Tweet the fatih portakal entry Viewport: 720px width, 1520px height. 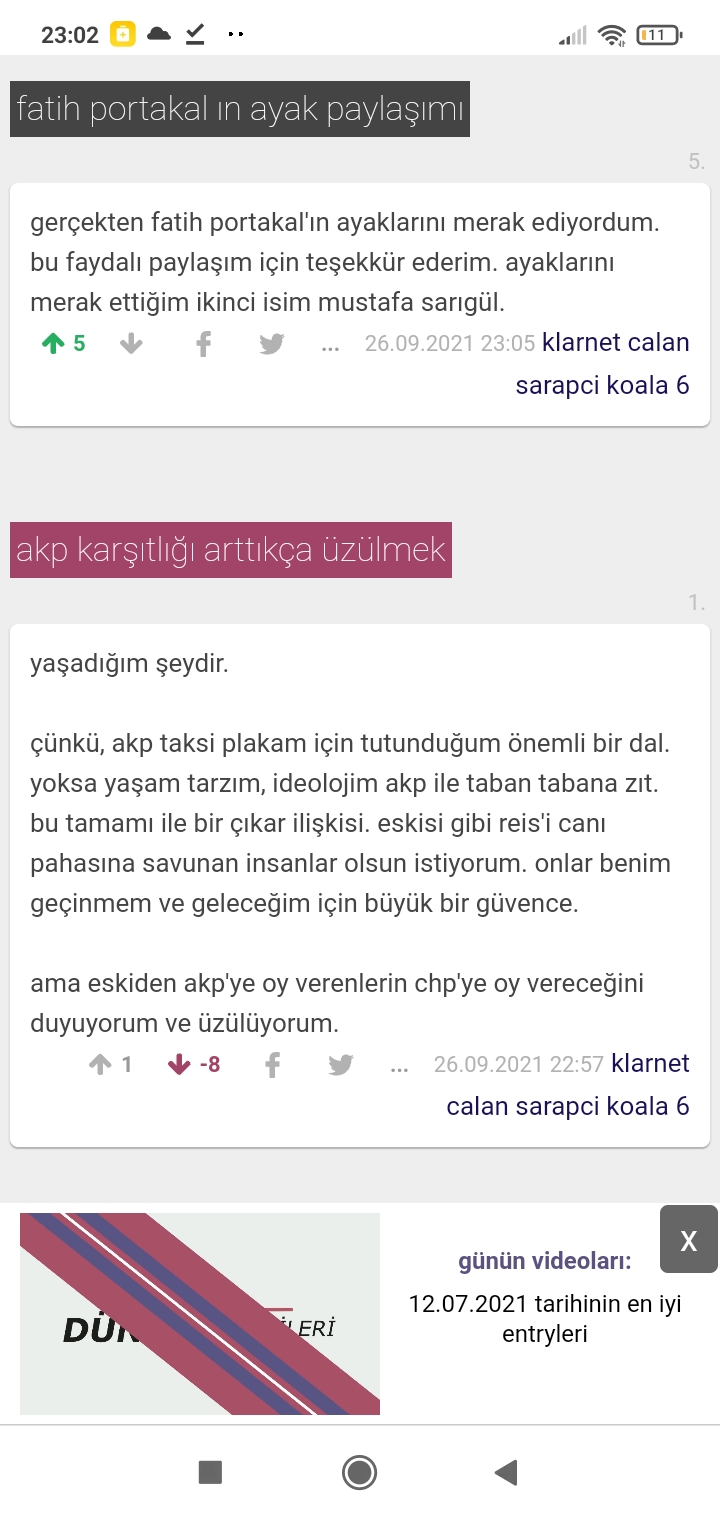pyautogui.click(x=271, y=344)
